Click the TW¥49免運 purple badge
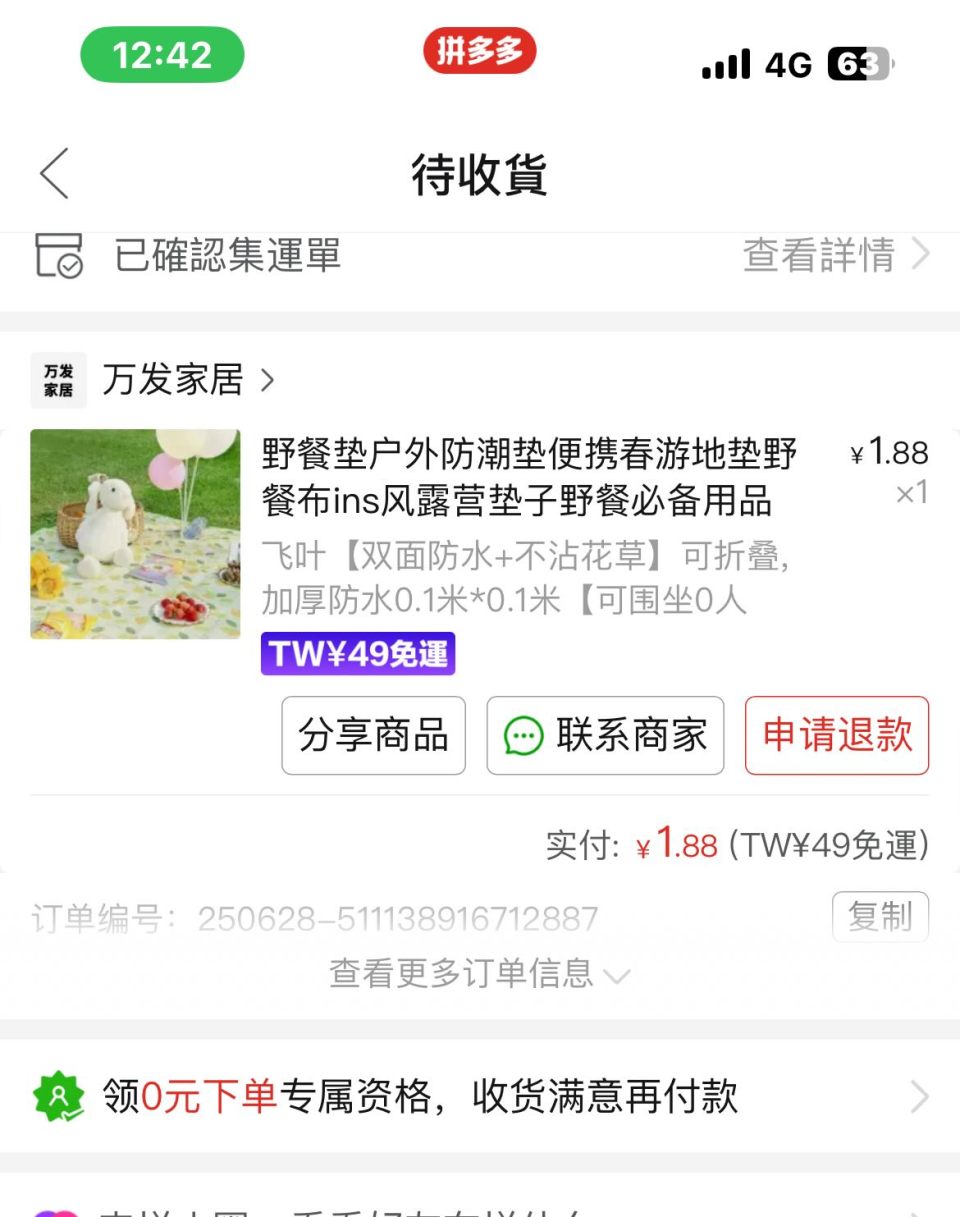 pyautogui.click(x=357, y=654)
